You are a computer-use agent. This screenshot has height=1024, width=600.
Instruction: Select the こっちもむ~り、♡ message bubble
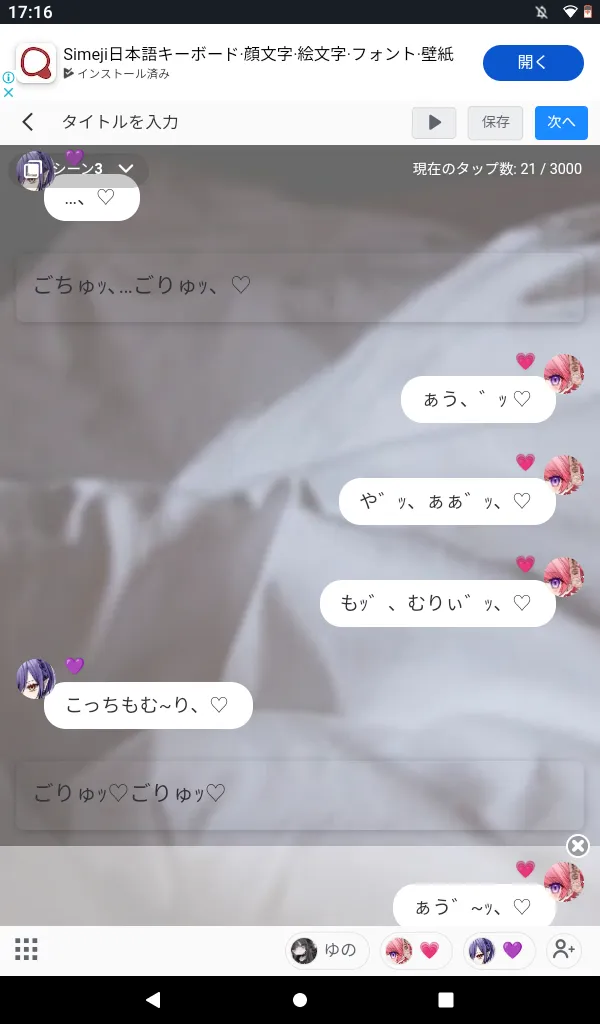click(148, 705)
